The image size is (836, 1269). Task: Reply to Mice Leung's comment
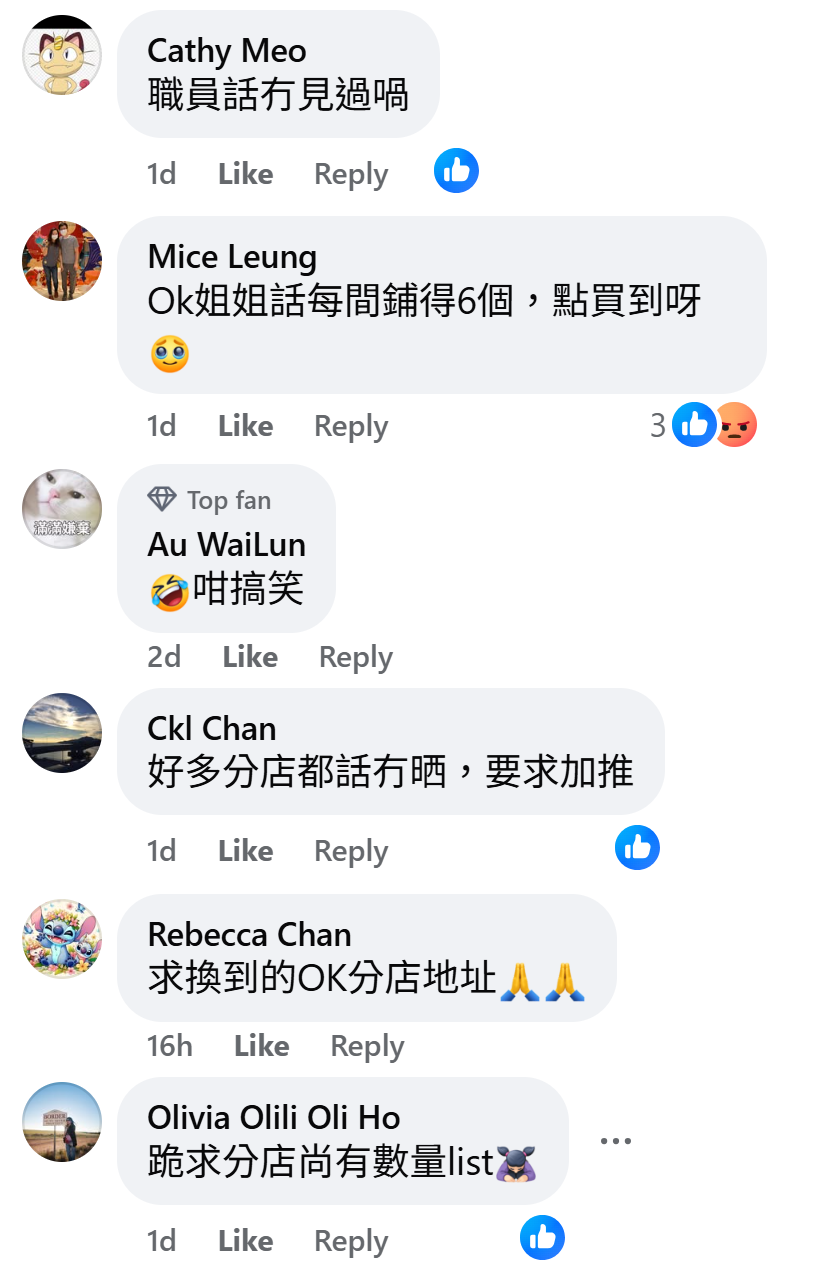(x=350, y=426)
